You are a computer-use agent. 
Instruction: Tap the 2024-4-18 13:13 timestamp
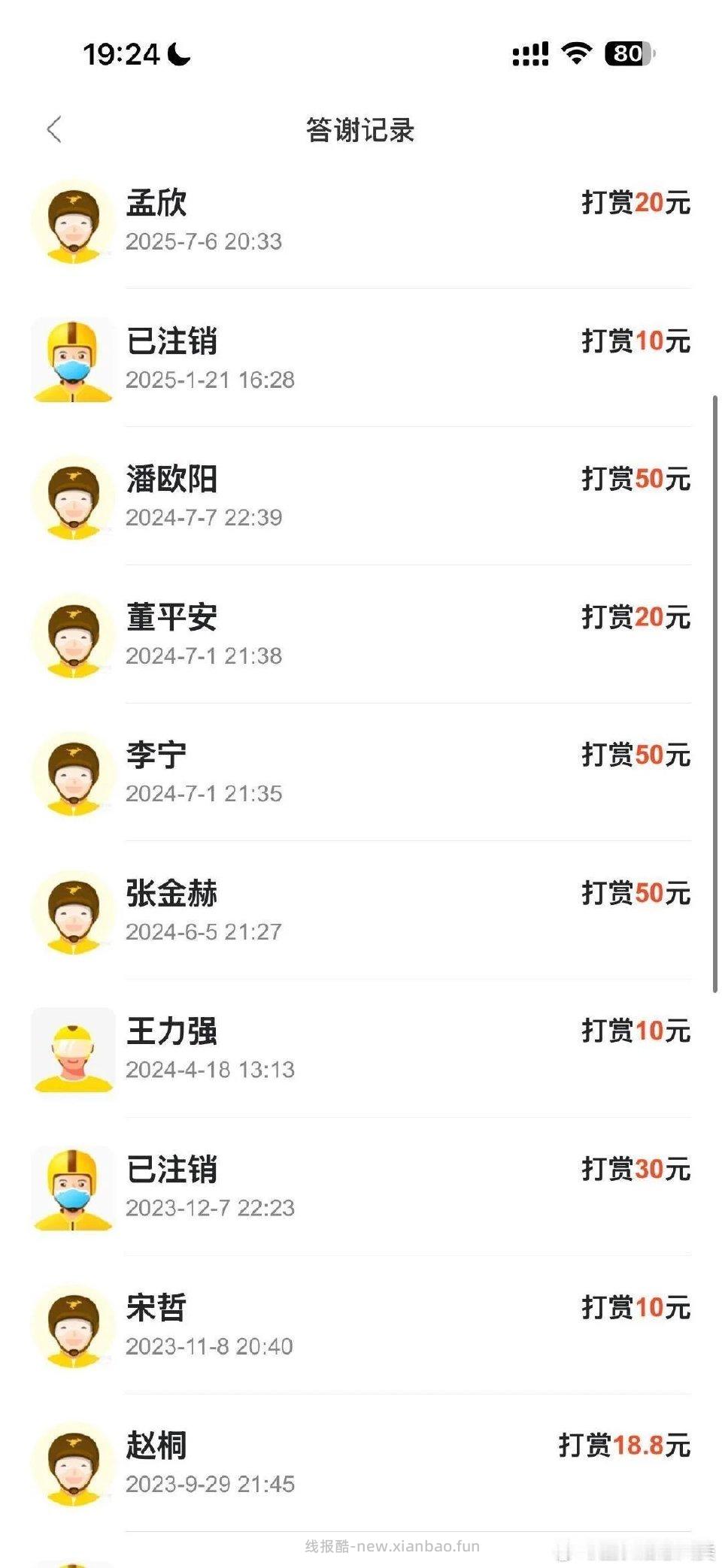[x=212, y=1070]
